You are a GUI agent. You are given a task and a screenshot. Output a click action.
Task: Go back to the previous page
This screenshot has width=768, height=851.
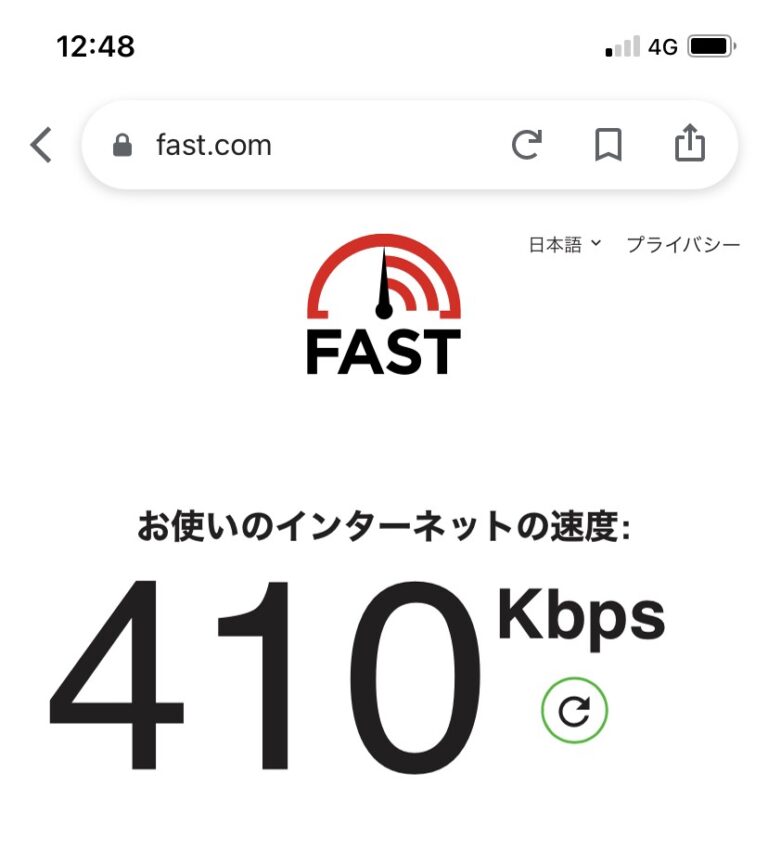[x=40, y=145]
